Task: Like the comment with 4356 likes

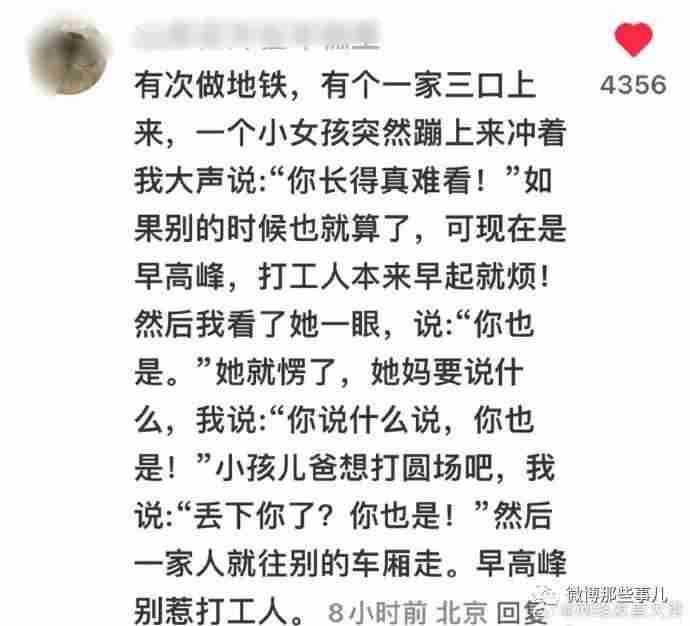Action: 632,39
